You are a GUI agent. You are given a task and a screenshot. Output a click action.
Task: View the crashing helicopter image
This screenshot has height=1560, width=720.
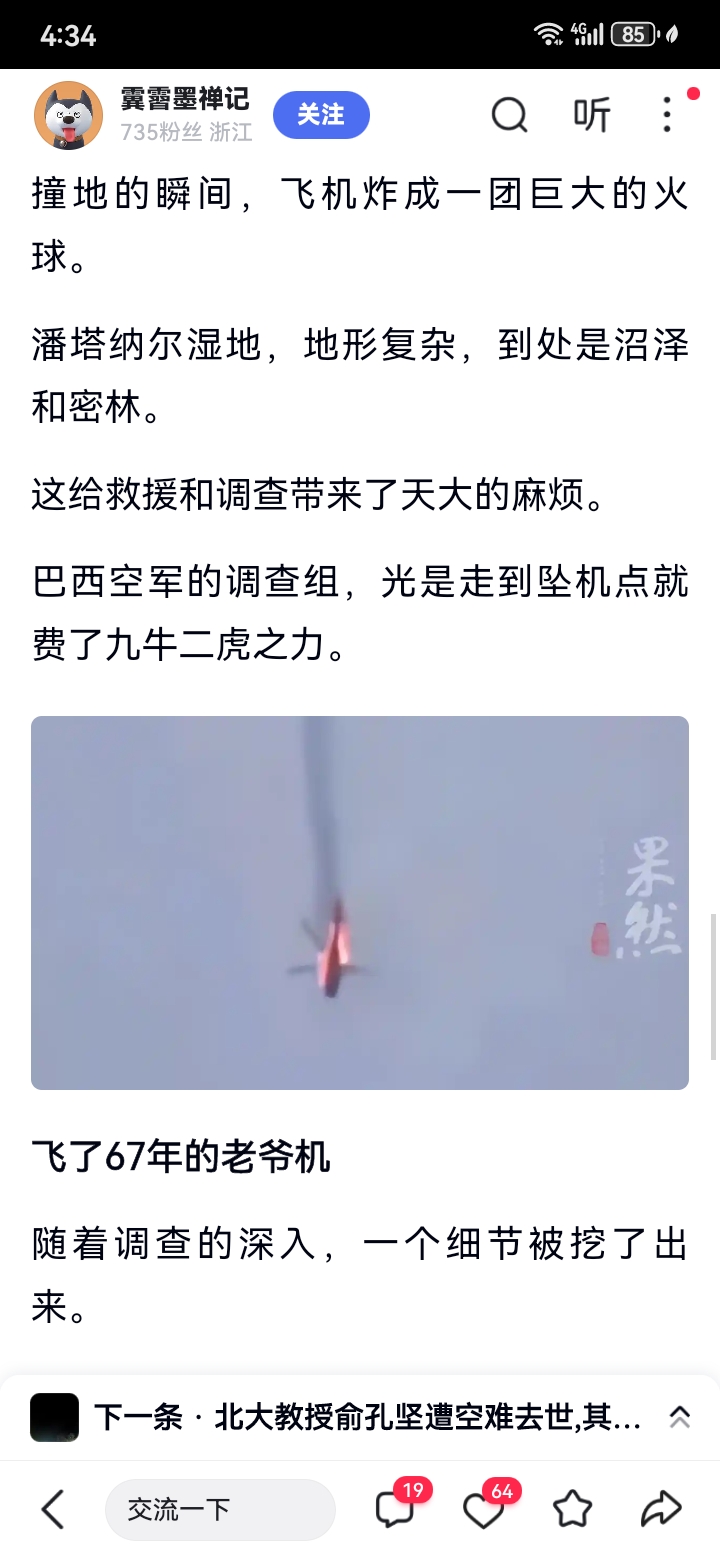point(360,902)
